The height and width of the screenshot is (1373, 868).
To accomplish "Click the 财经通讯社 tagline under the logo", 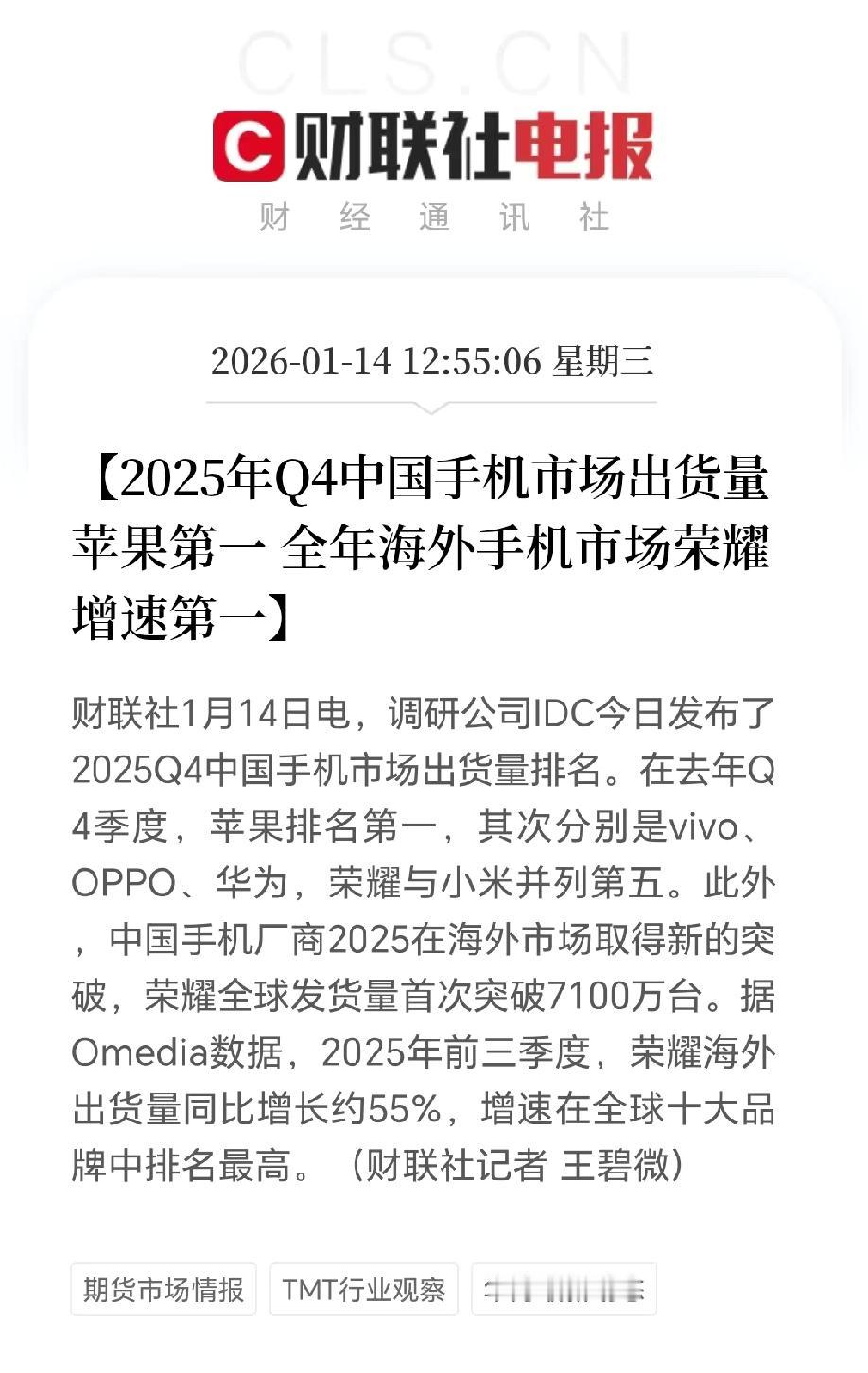I will tap(435, 217).
